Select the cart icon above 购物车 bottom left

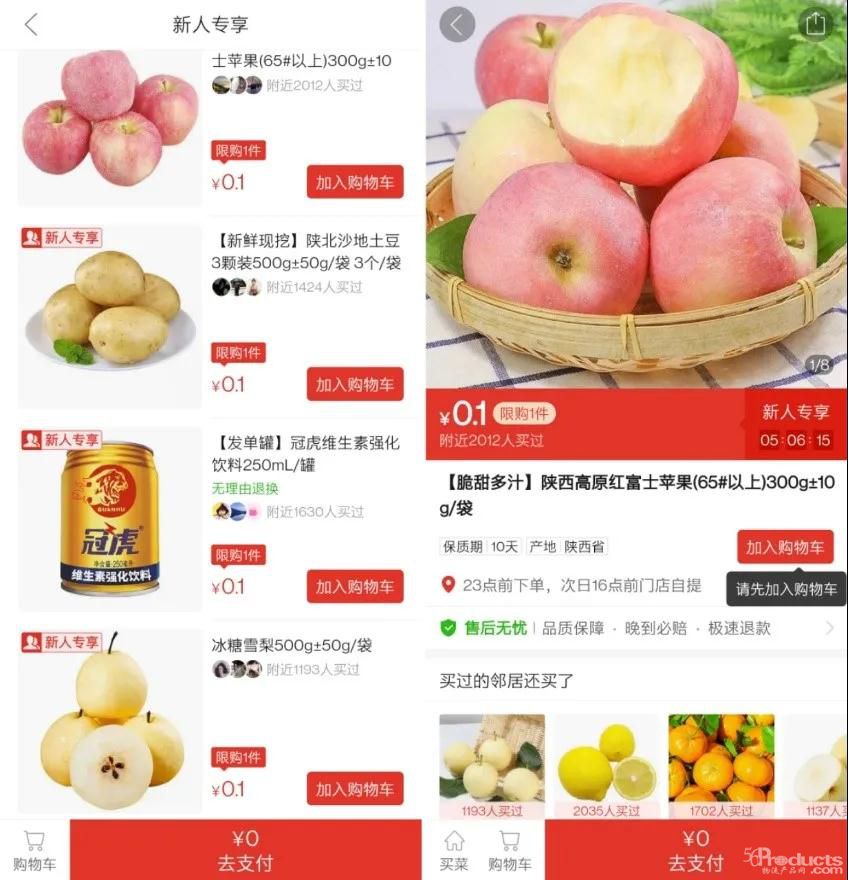[35, 843]
